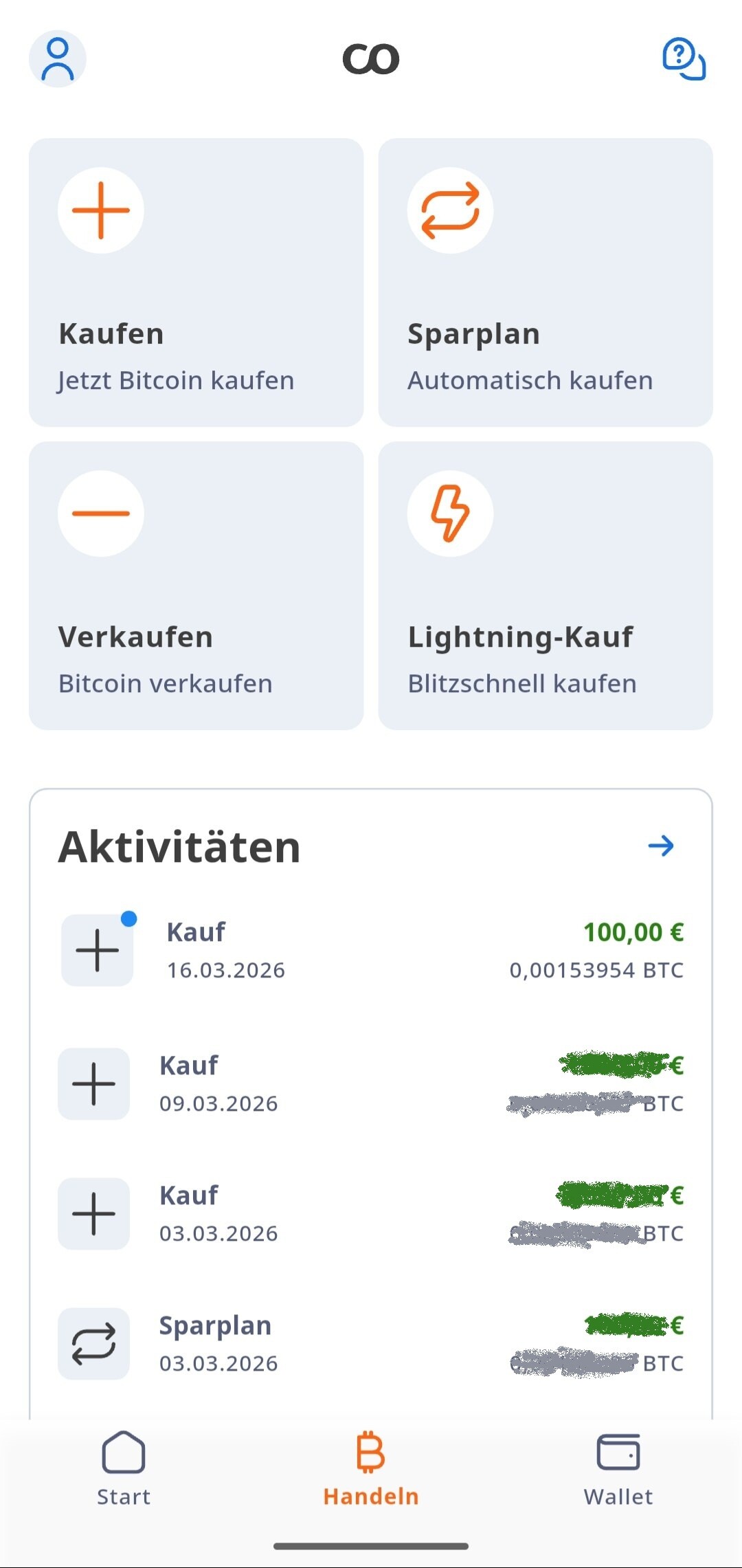This screenshot has height=1568, width=742.
Task: Open the Kauf entry from 03.03.2026
Action: [x=371, y=1214]
